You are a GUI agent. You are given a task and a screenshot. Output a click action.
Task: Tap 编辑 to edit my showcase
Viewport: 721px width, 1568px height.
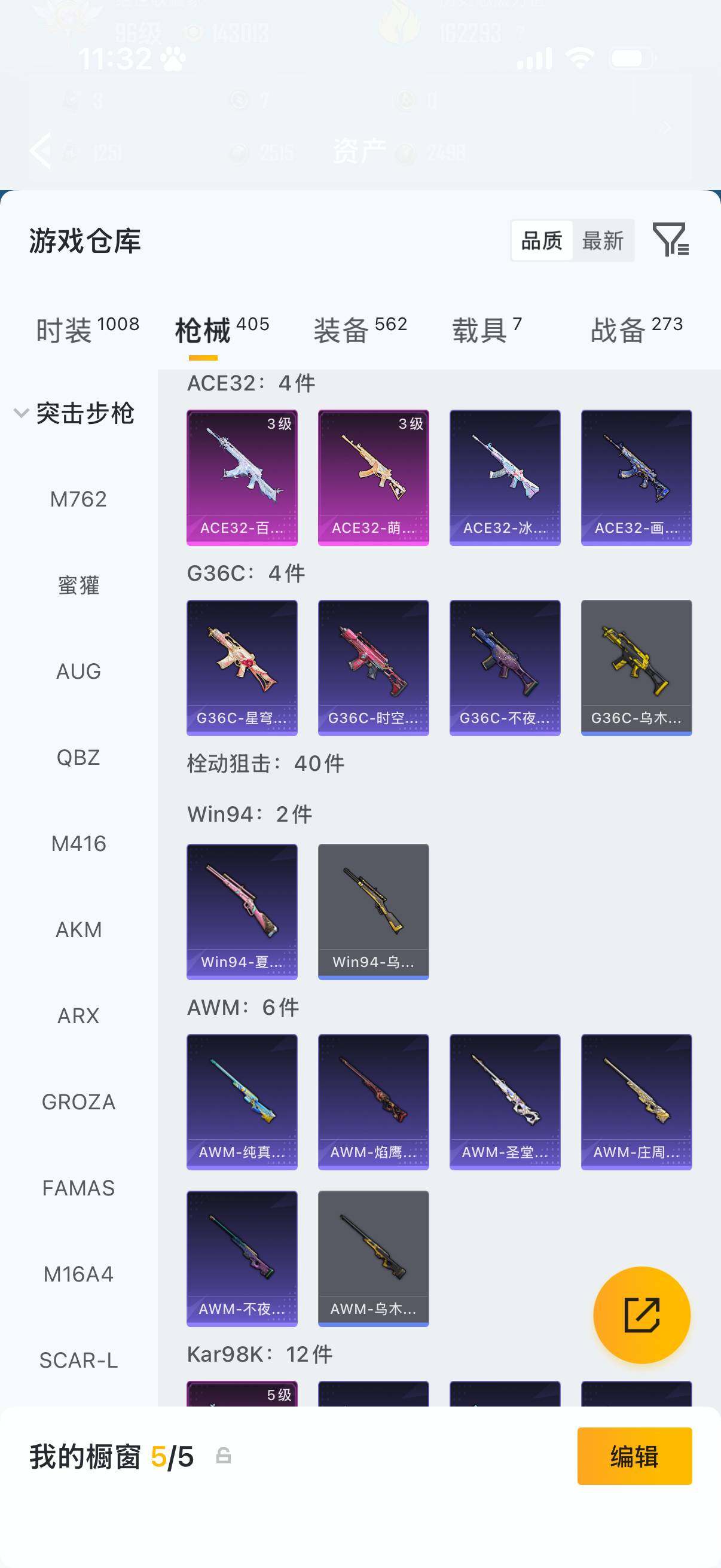[634, 1456]
